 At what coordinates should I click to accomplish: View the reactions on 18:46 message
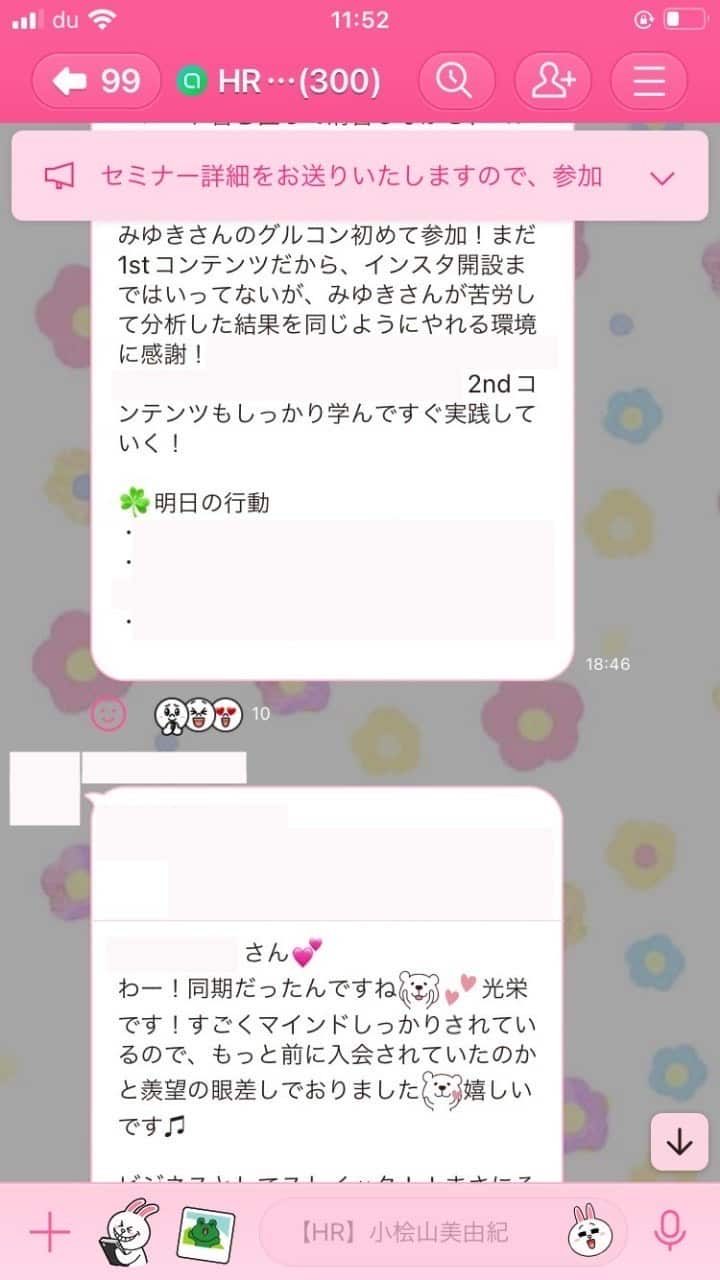click(x=211, y=713)
